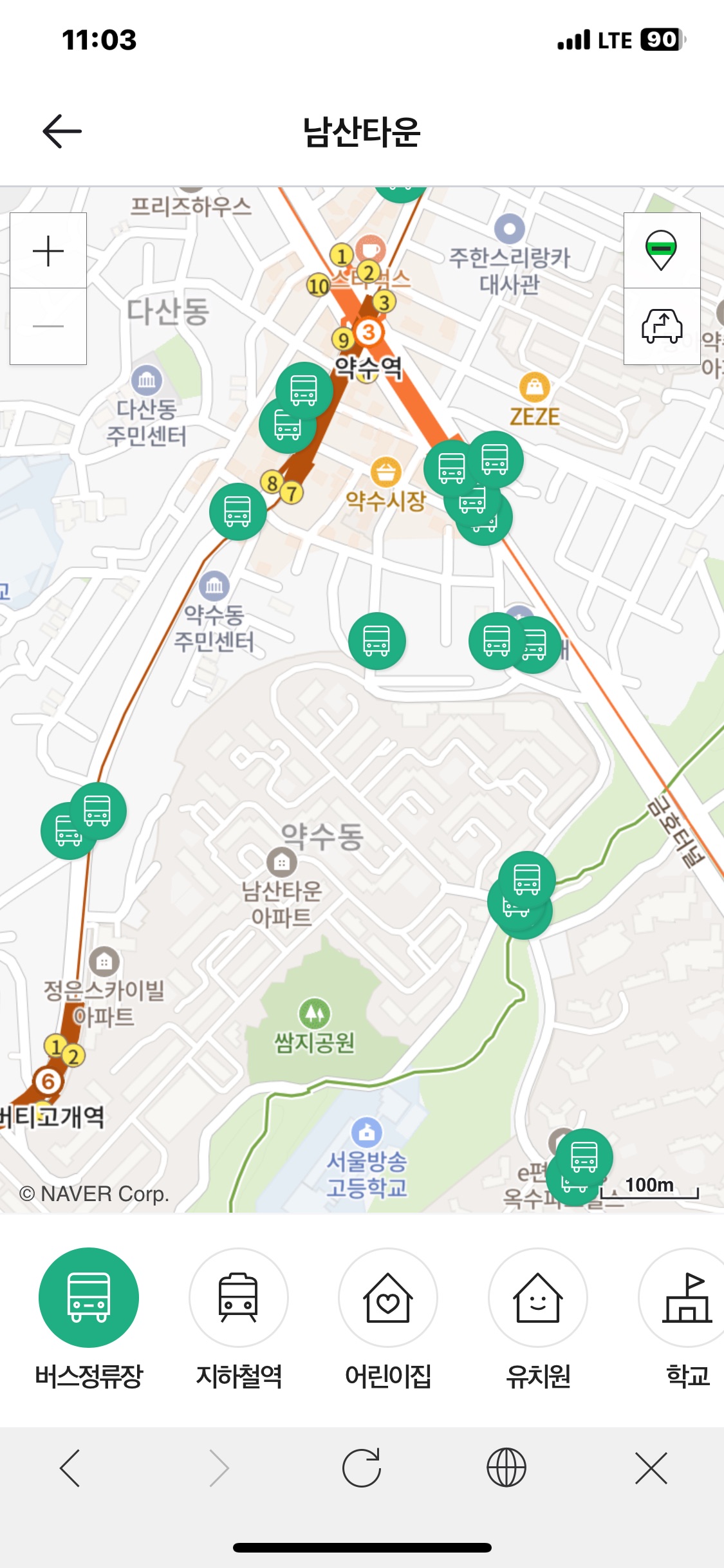Image resolution: width=724 pixels, height=1568 pixels.
Task: Open in browser via globe icon
Action: (506, 1468)
